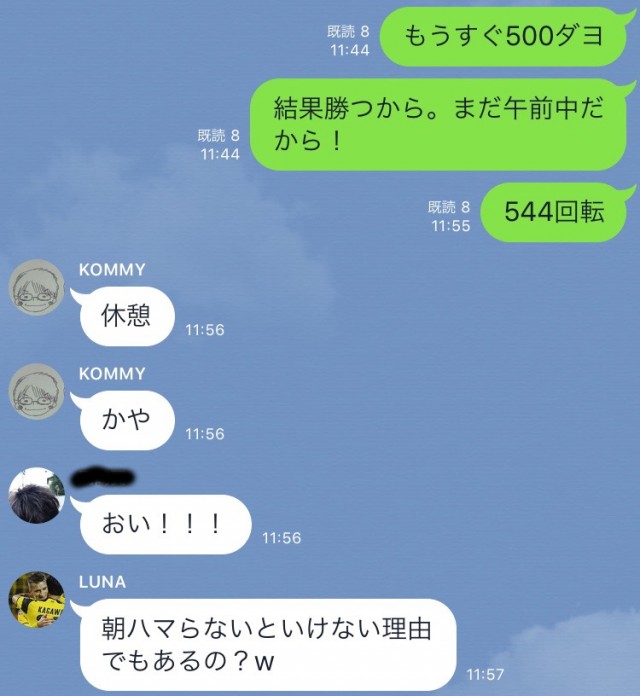This screenshot has width=640, height=696.
Task: Open KOMMY's profile picture beside the 休憩 message
Action: 37,291
